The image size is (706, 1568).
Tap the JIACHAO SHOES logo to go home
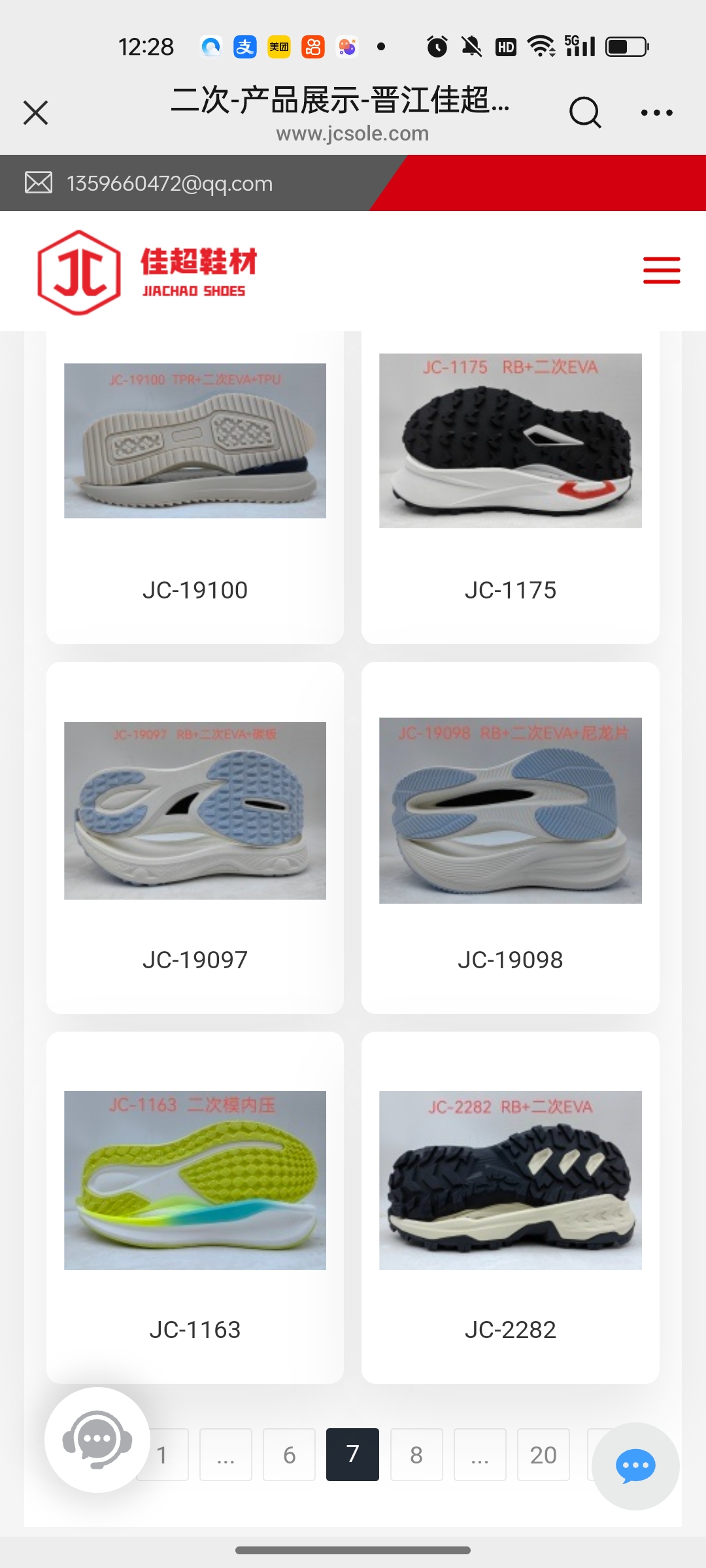pyautogui.click(x=147, y=272)
